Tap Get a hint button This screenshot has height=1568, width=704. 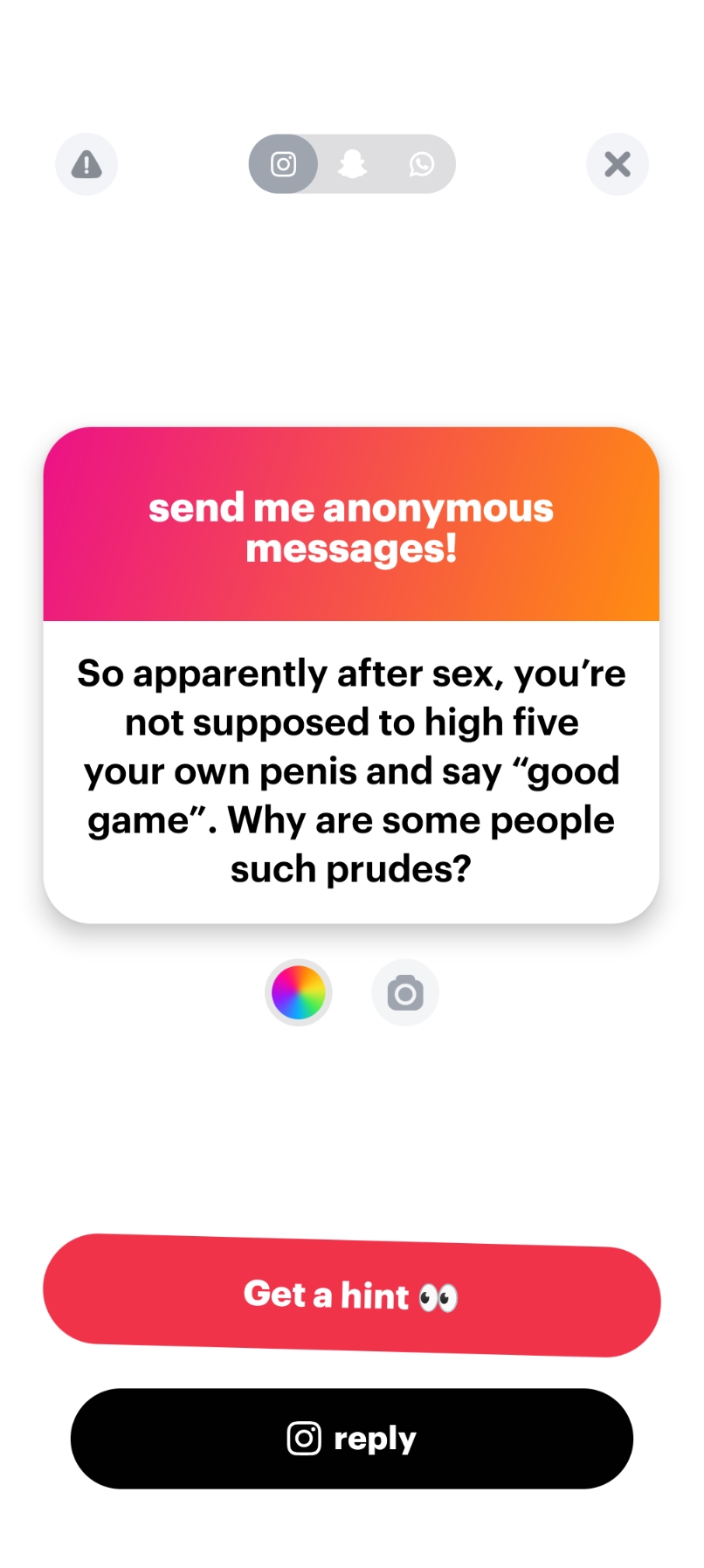coord(351,1295)
